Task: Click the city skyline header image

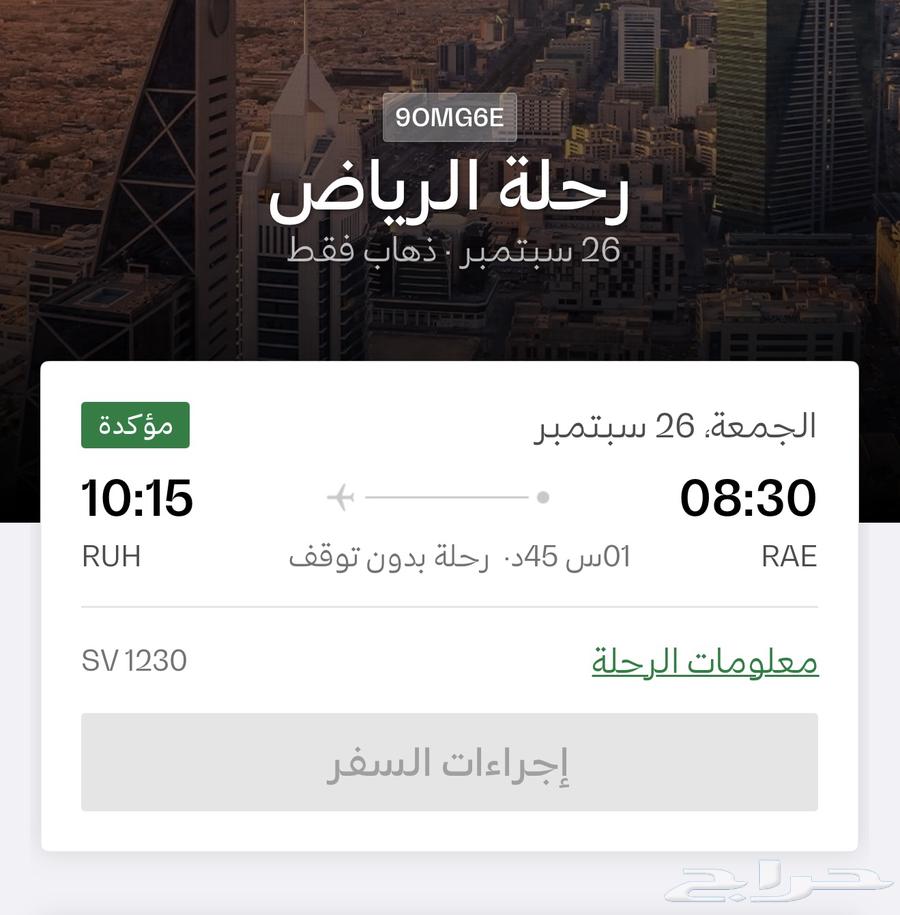Action: 450,170
